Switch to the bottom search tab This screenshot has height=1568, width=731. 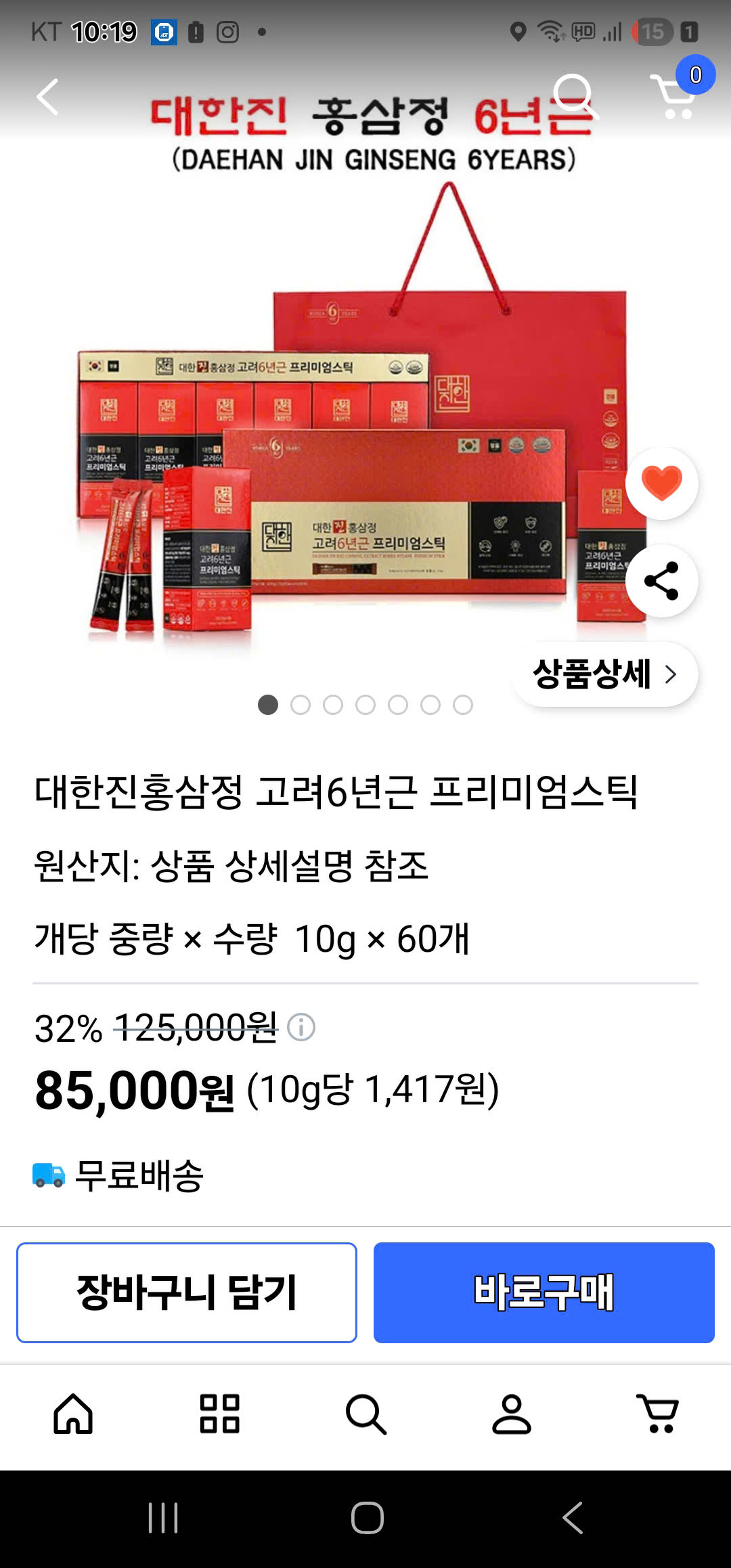pyautogui.click(x=365, y=1414)
